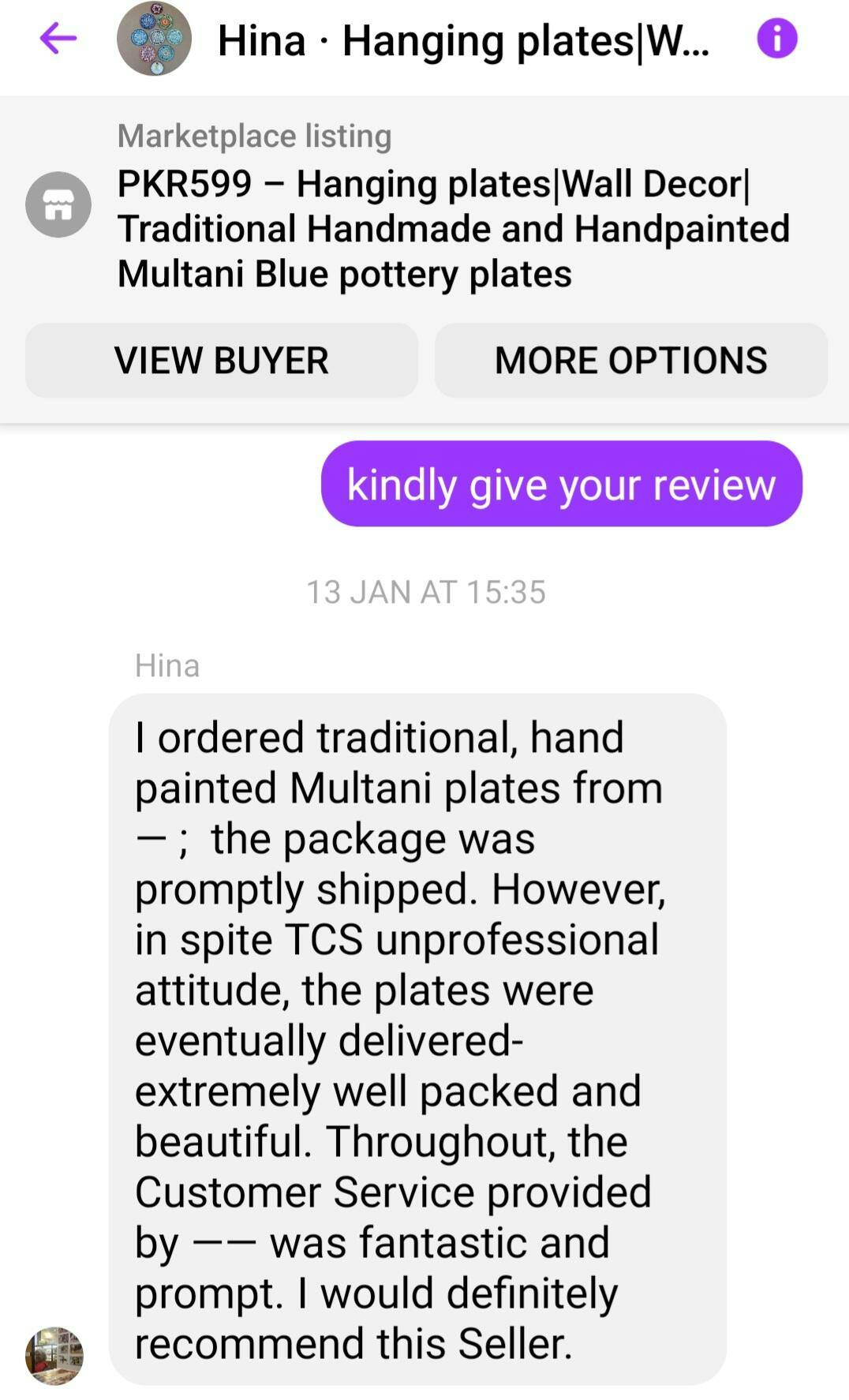Open Hina's chat header profile
The image size is (849, 1400).
[x=462, y=39]
